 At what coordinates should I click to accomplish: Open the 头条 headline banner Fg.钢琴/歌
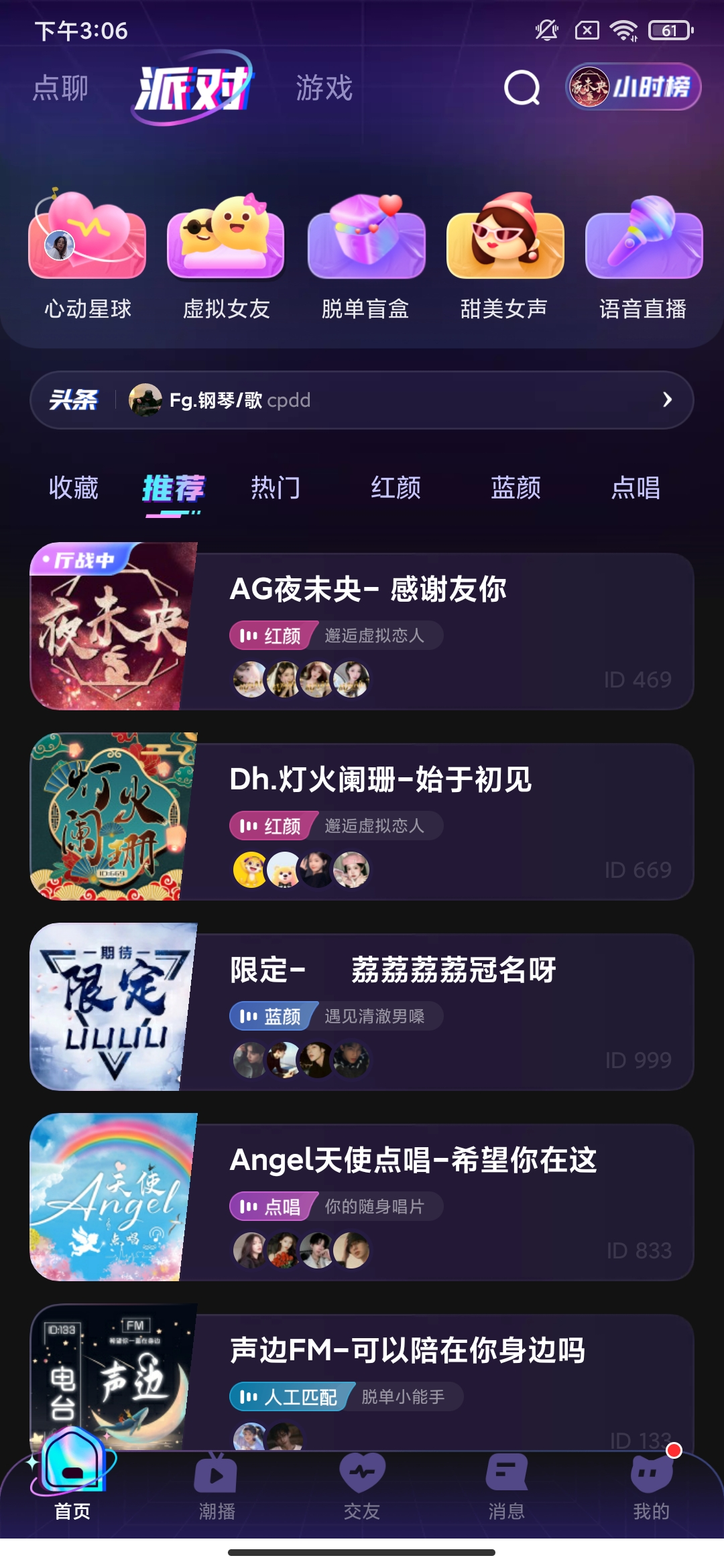tap(362, 400)
